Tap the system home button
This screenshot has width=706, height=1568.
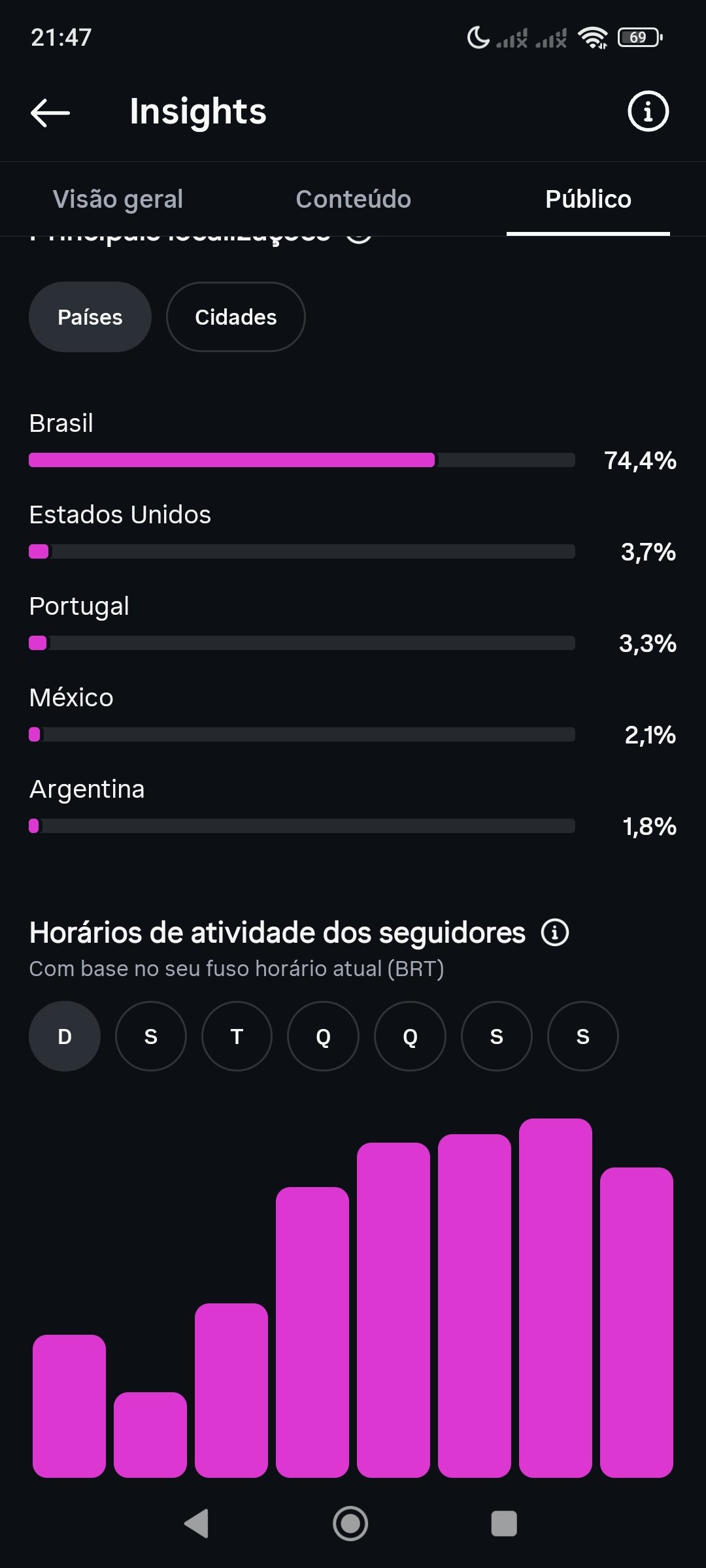pos(350,1524)
